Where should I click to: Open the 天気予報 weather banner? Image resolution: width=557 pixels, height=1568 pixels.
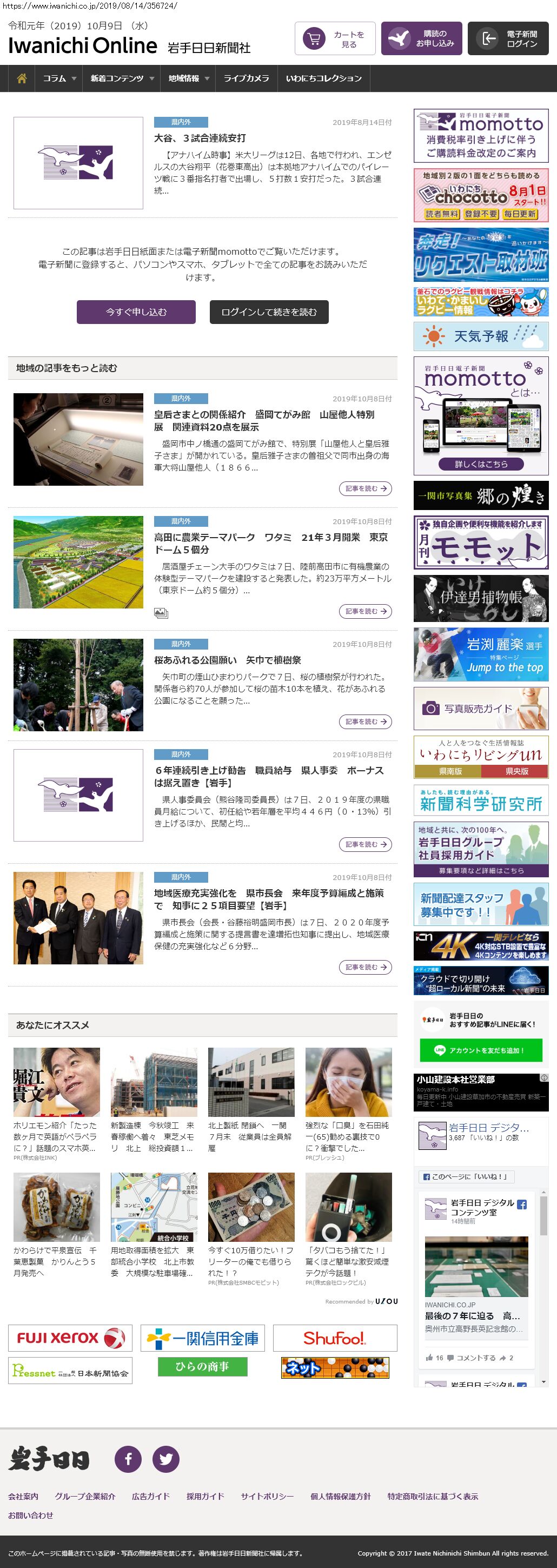pyautogui.click(x=480, y=336)
